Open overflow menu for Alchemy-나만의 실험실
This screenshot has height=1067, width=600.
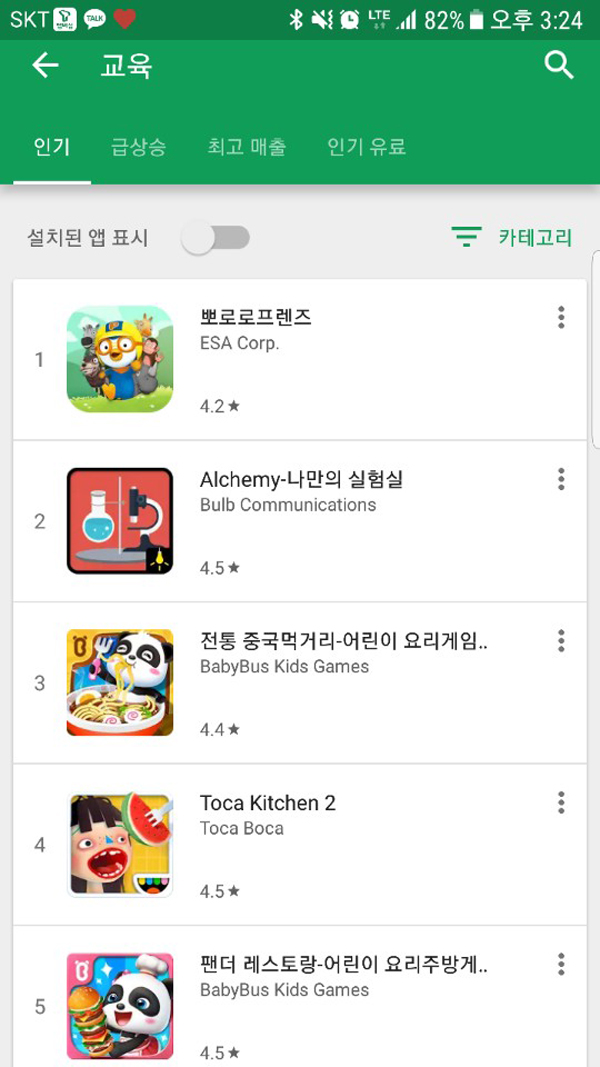click(x=561, y=479)
